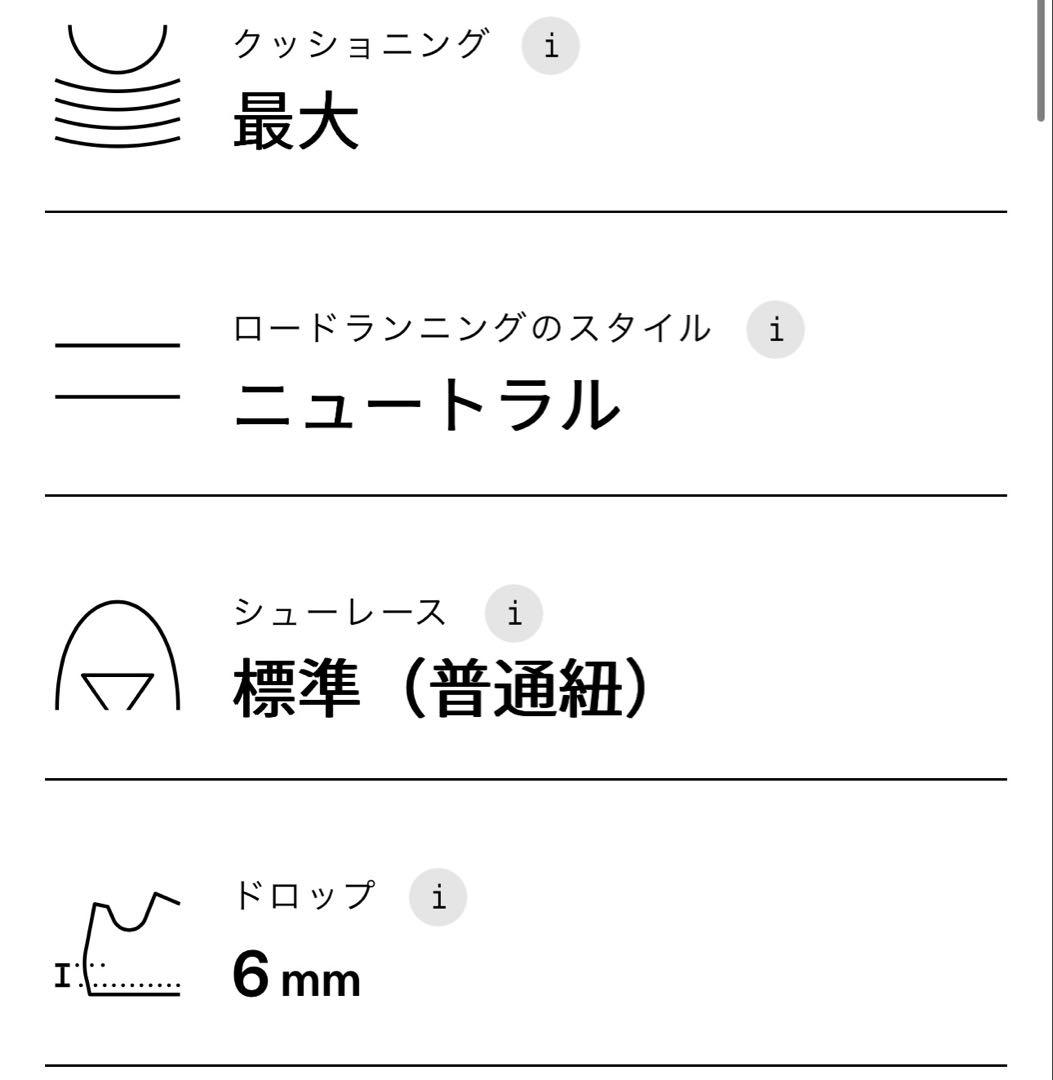
Task: Open the info icon beside クッショニング
Action: point(550,46)
